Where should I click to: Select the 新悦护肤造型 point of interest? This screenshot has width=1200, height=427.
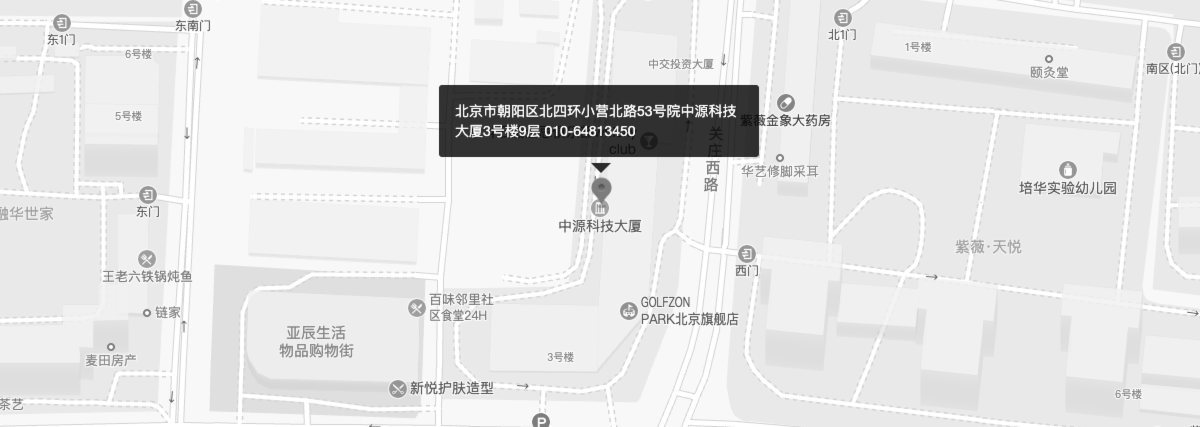[398, 387]
